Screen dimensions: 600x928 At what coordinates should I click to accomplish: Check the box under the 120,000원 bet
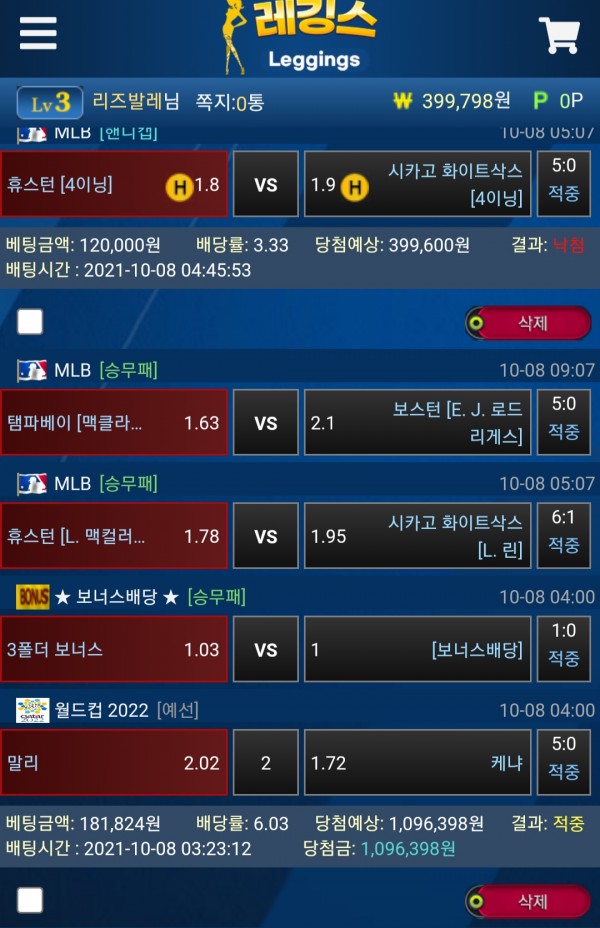tap(30, 321)
